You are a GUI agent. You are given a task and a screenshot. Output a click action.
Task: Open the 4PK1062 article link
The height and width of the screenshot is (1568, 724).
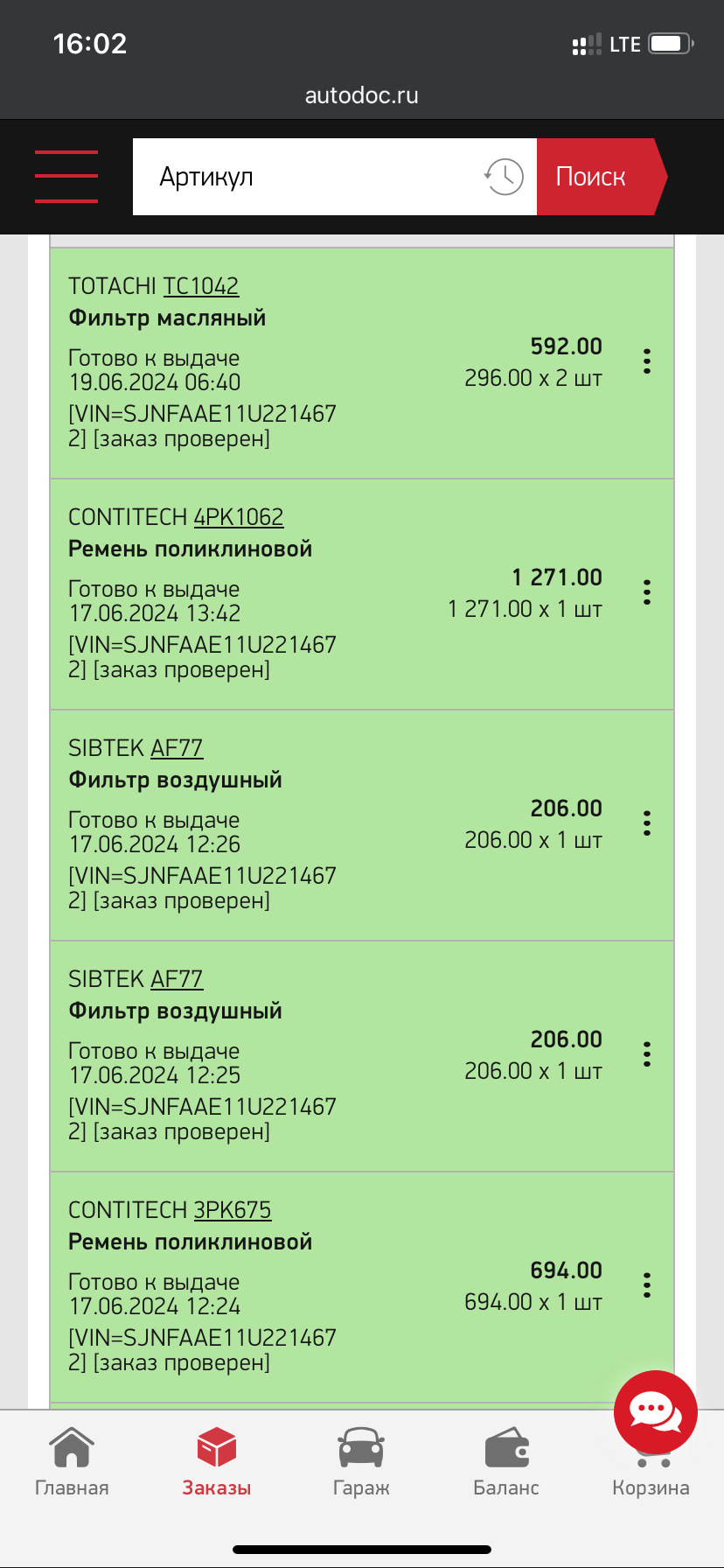239,517
